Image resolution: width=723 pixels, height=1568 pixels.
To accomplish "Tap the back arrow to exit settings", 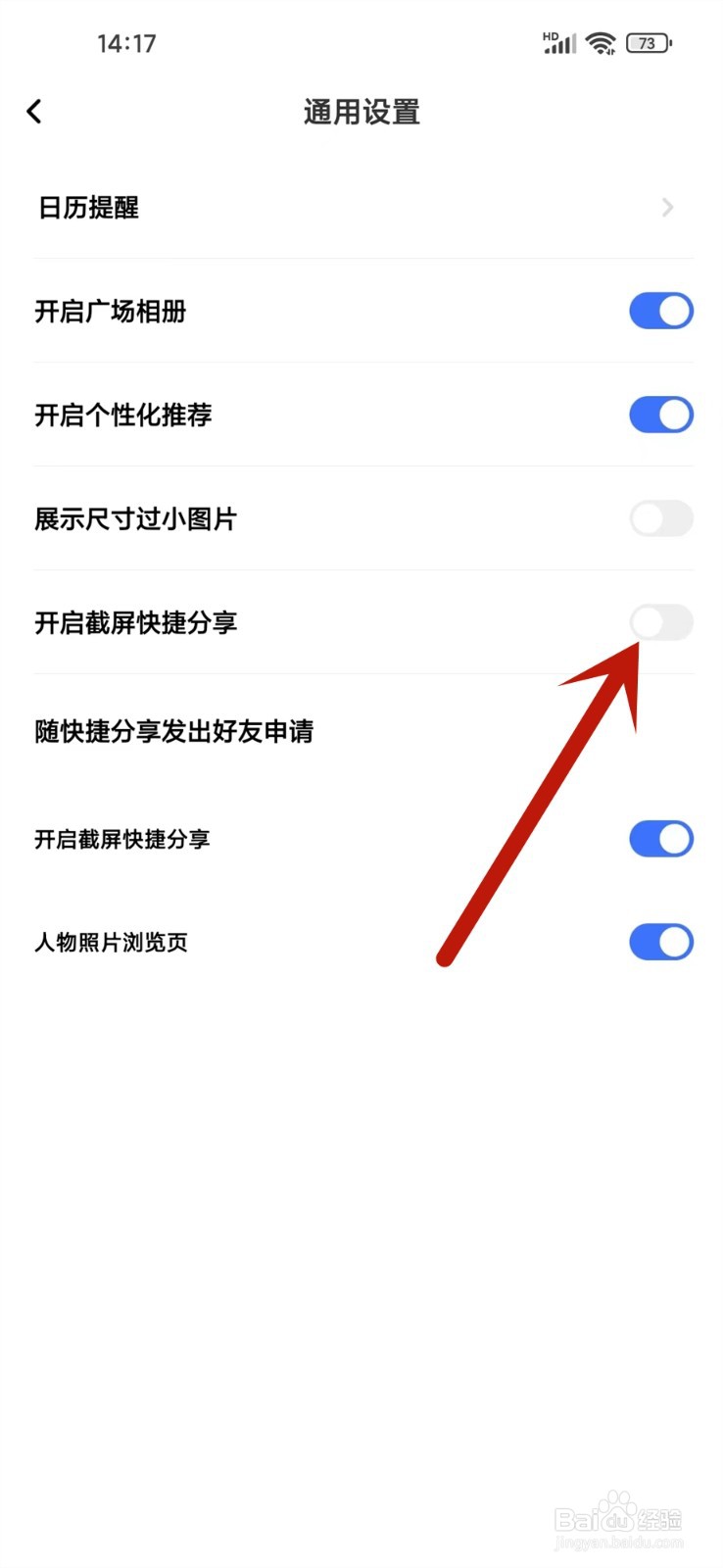I will tap(34, 111).
